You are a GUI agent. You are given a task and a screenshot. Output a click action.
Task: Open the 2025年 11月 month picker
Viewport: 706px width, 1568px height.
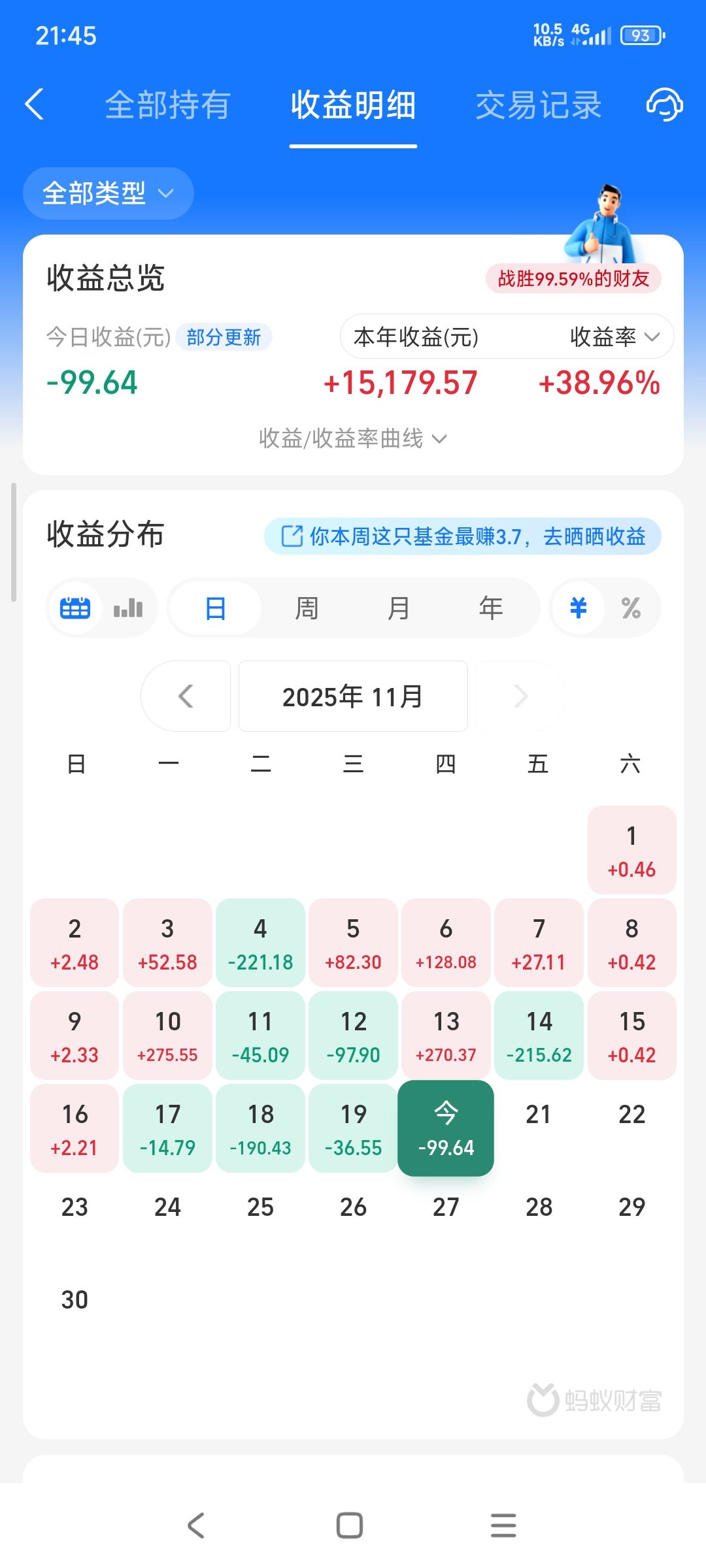[x=353, y=696]
